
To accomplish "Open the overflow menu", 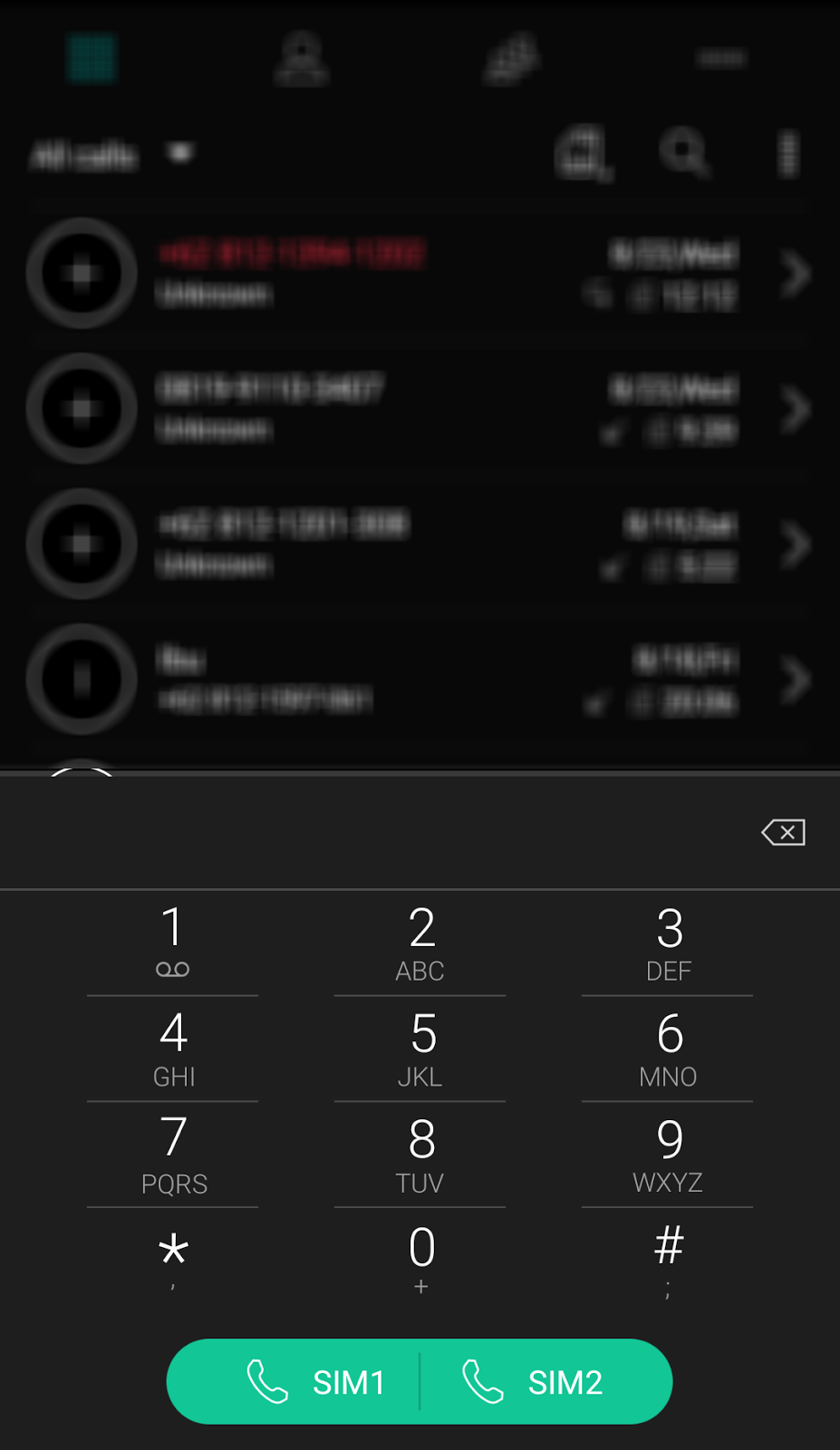I will click(x=788, y=152).
